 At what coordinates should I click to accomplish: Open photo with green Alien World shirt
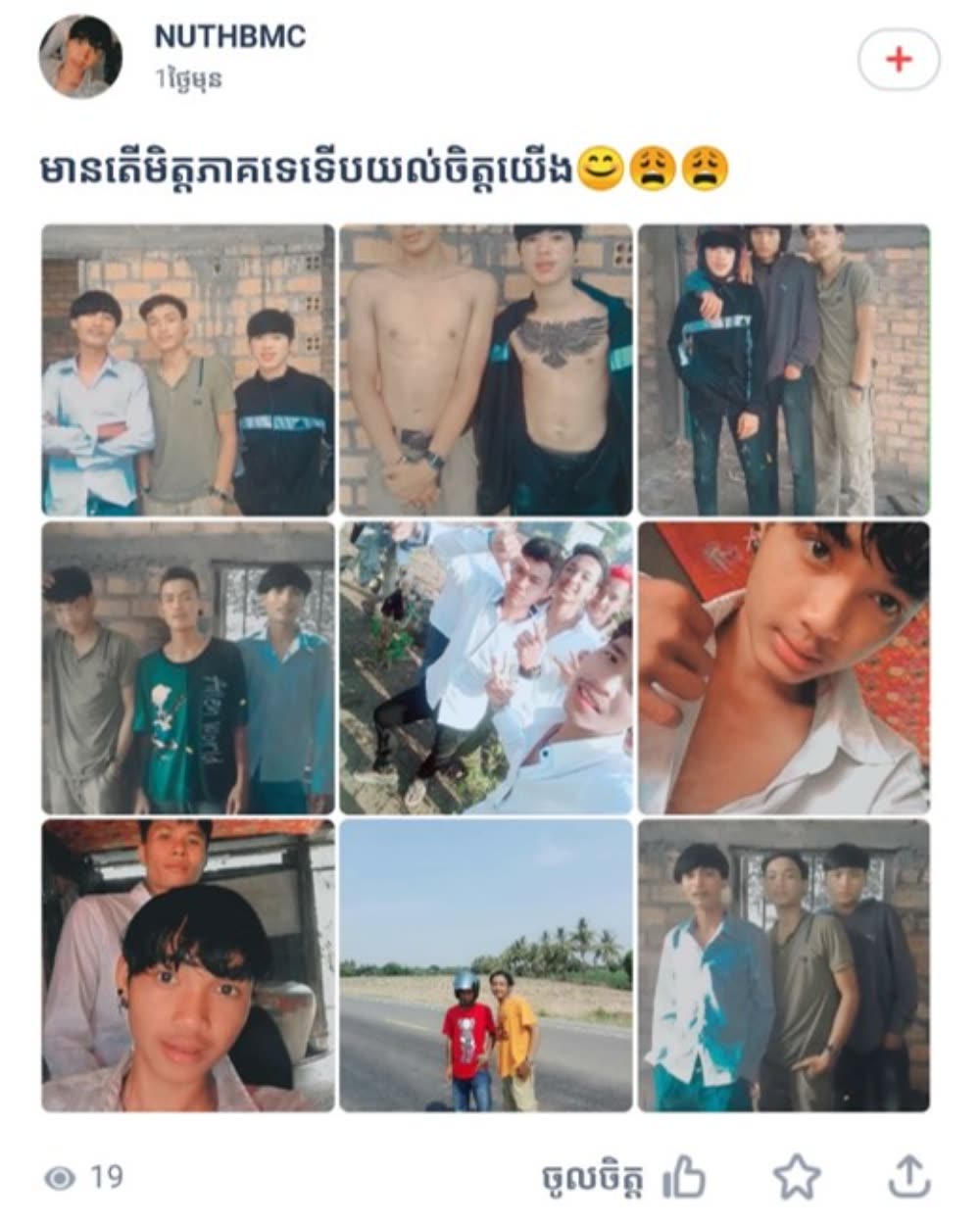pyautogui.click(x=188, y=668)
